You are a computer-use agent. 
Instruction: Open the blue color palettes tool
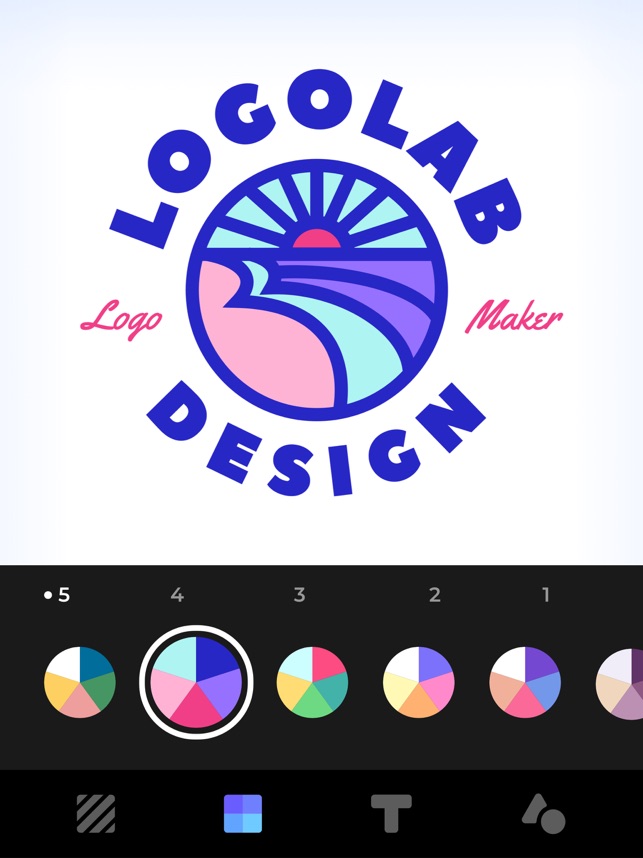[243, 814]
